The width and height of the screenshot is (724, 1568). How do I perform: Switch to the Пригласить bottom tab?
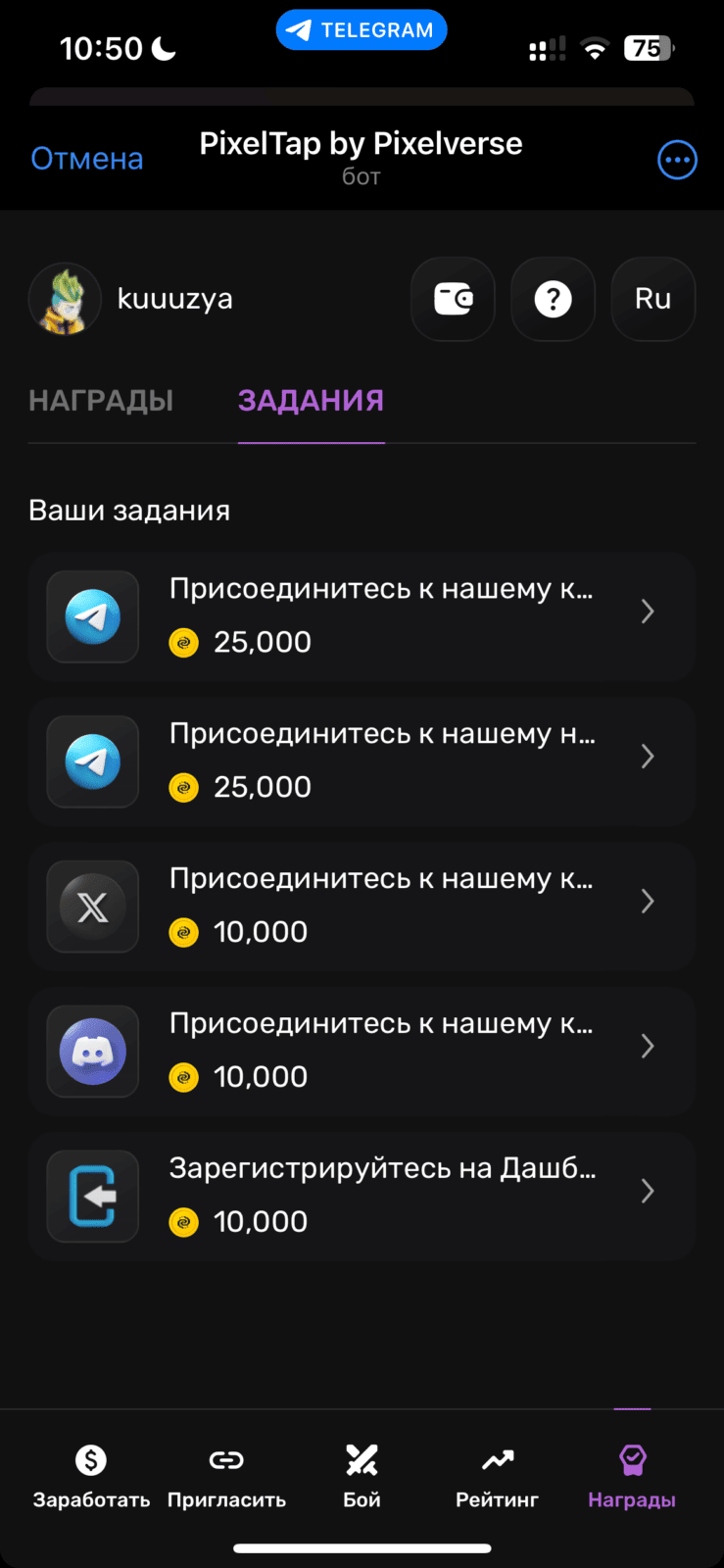click(226, 1477)
